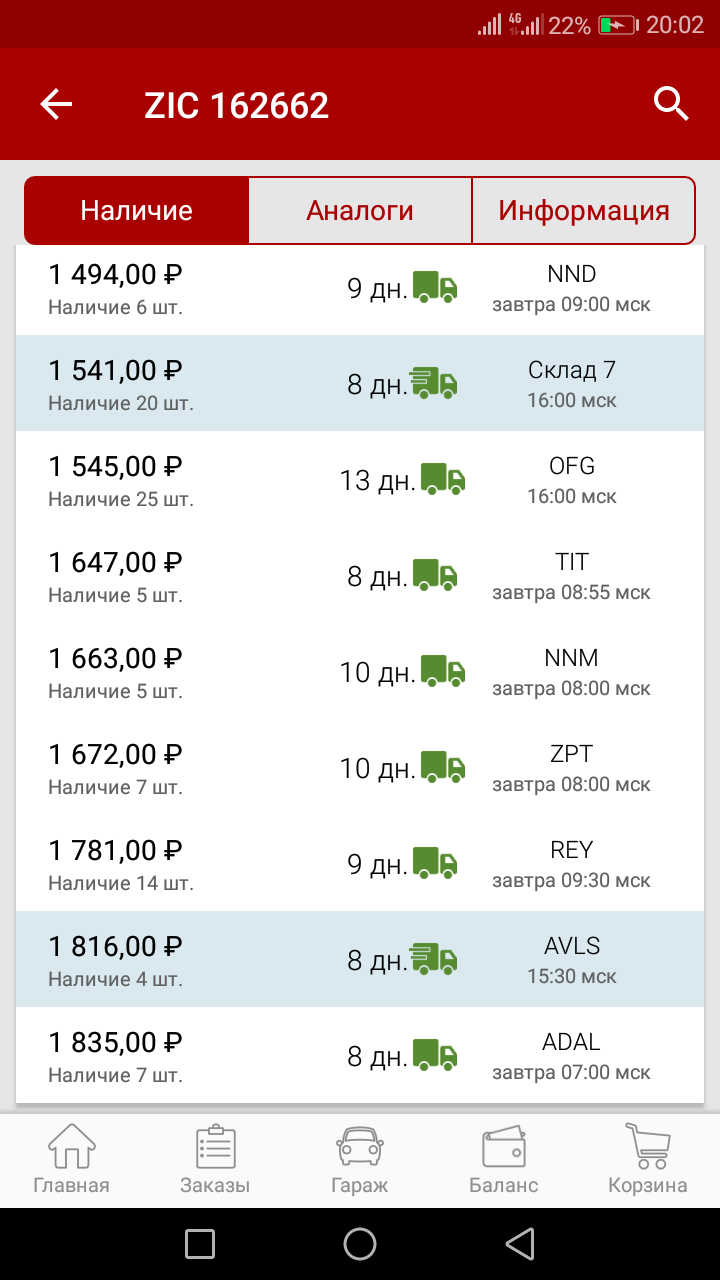Open the ADAL offer for 1 835,00 ₽
The width and height of the screenshot is (720, 1280).
point(360,1056)
